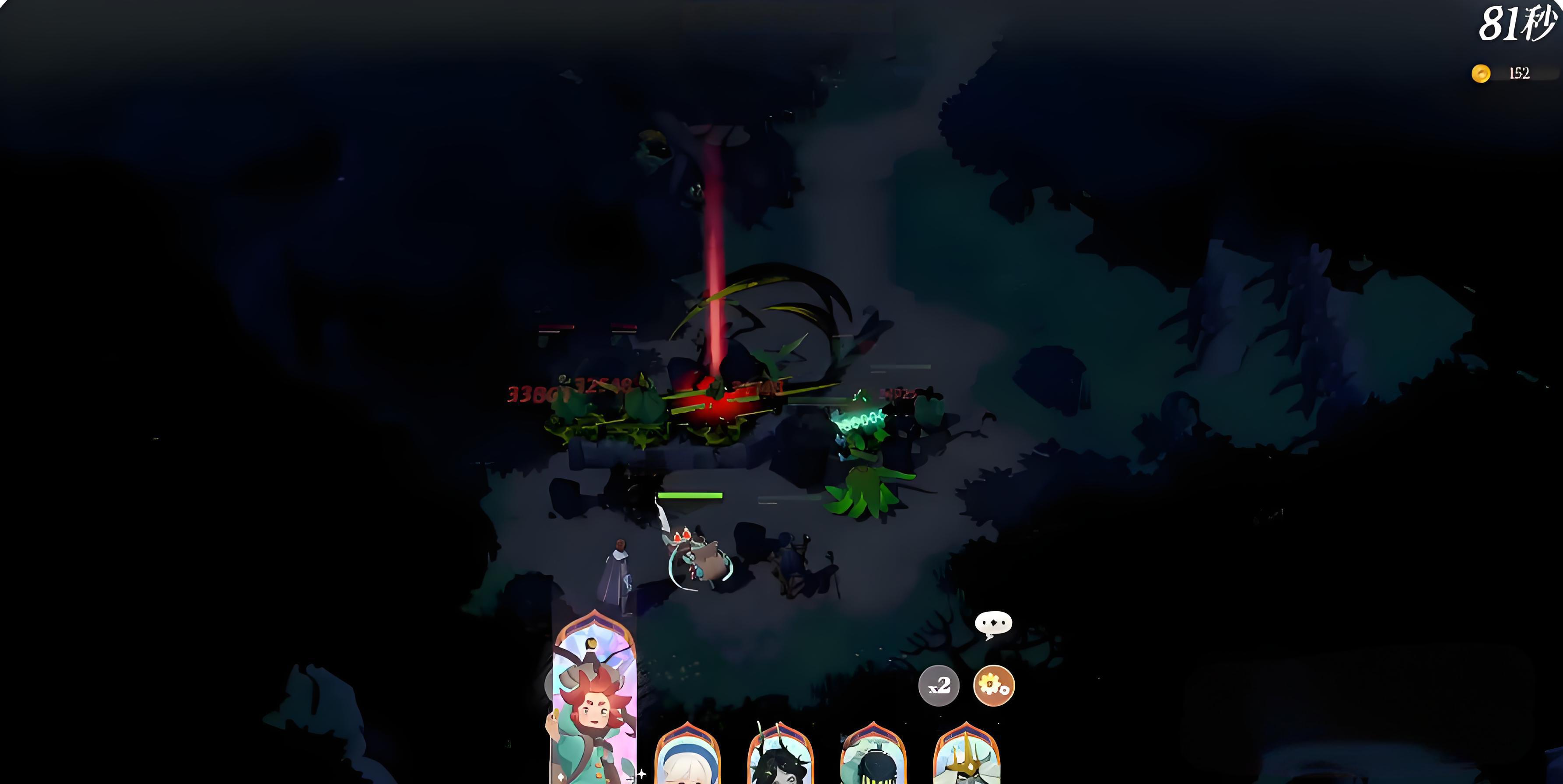This screenshot has height=784, width=1563.
Task: Open the chat speech bubble
Action: click(x=993, y=624)
